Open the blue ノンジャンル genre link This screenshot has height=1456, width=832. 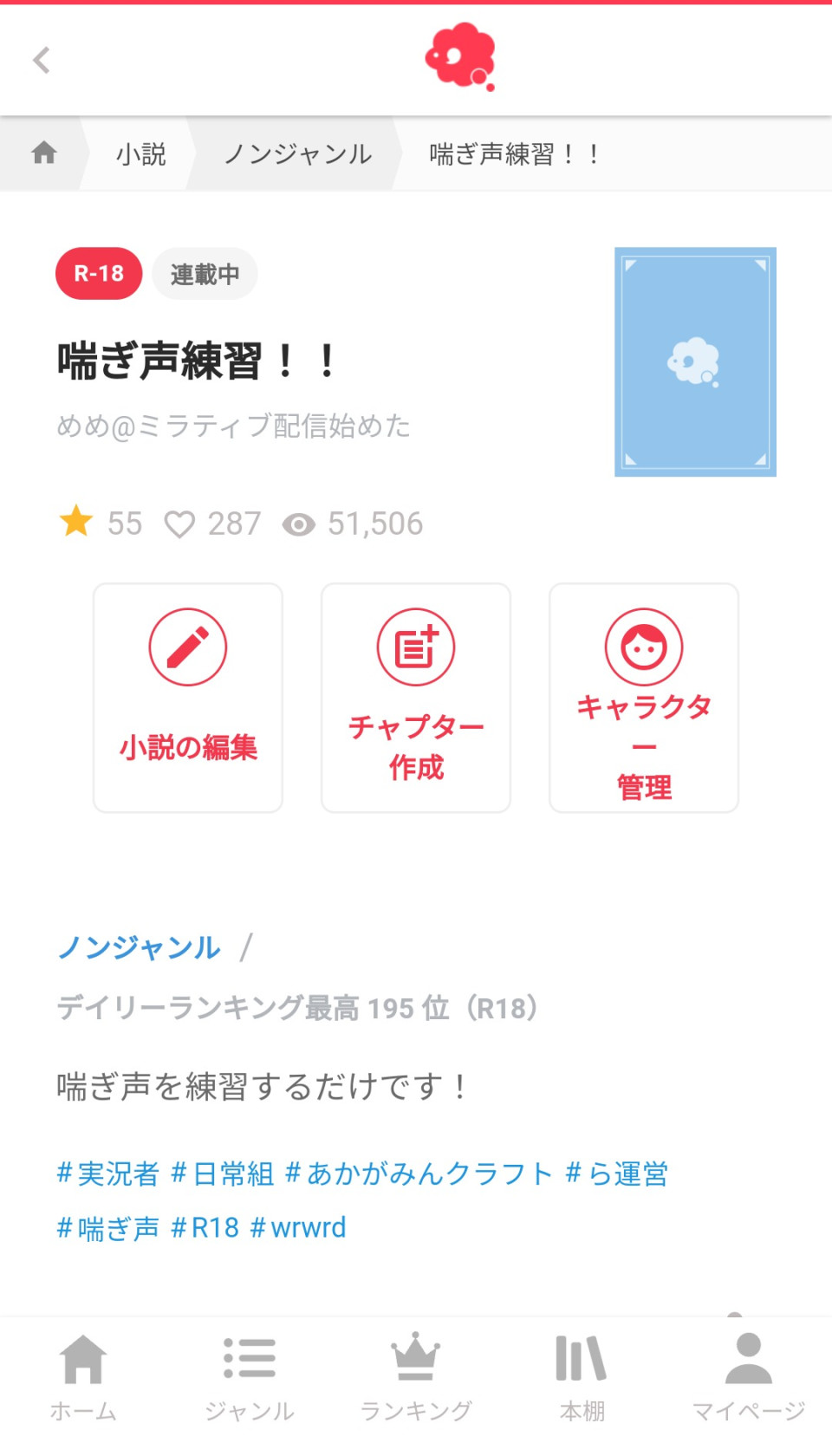pos(139,947)
